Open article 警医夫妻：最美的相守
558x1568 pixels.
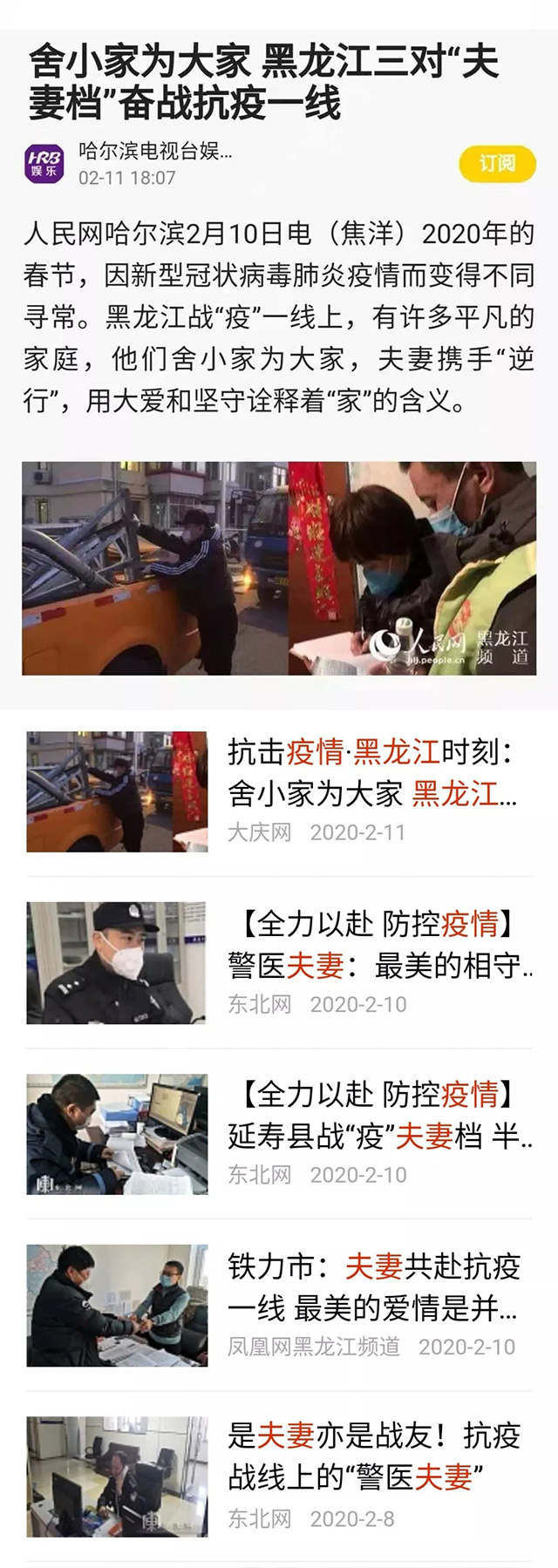pyautogui.click(x=380, y=945)
